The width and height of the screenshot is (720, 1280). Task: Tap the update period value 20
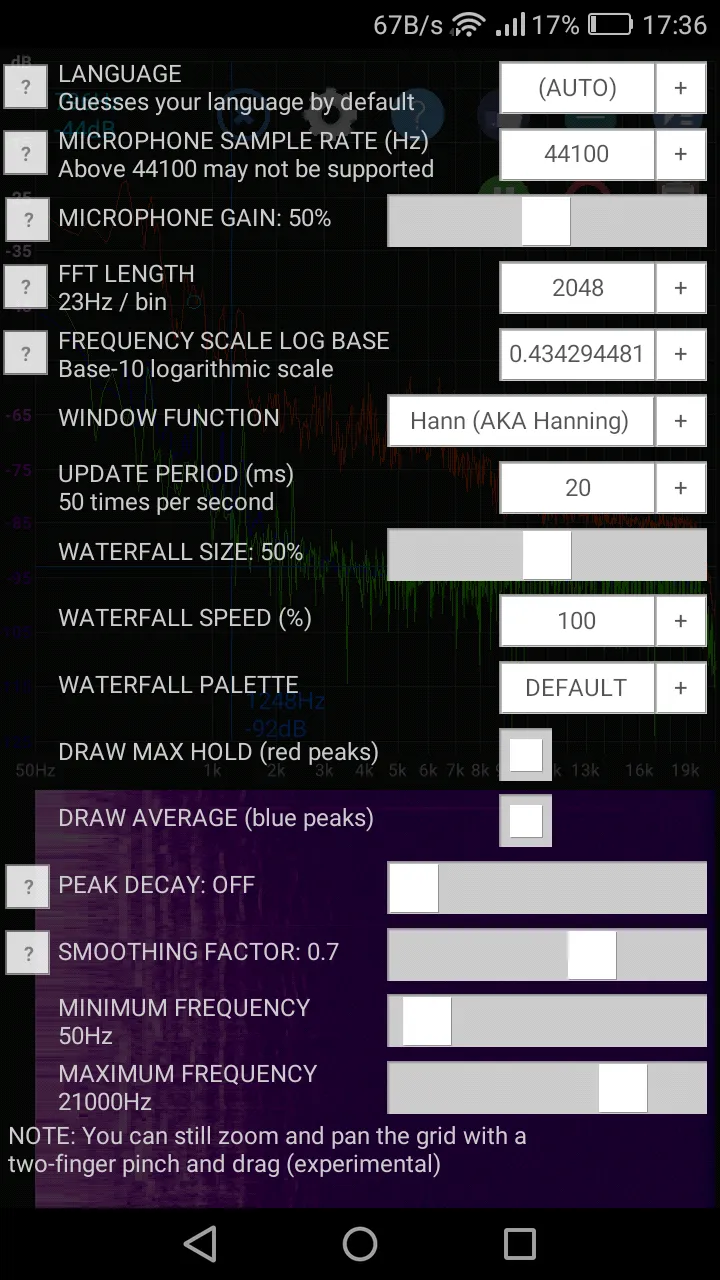click(x=577, y=488)
